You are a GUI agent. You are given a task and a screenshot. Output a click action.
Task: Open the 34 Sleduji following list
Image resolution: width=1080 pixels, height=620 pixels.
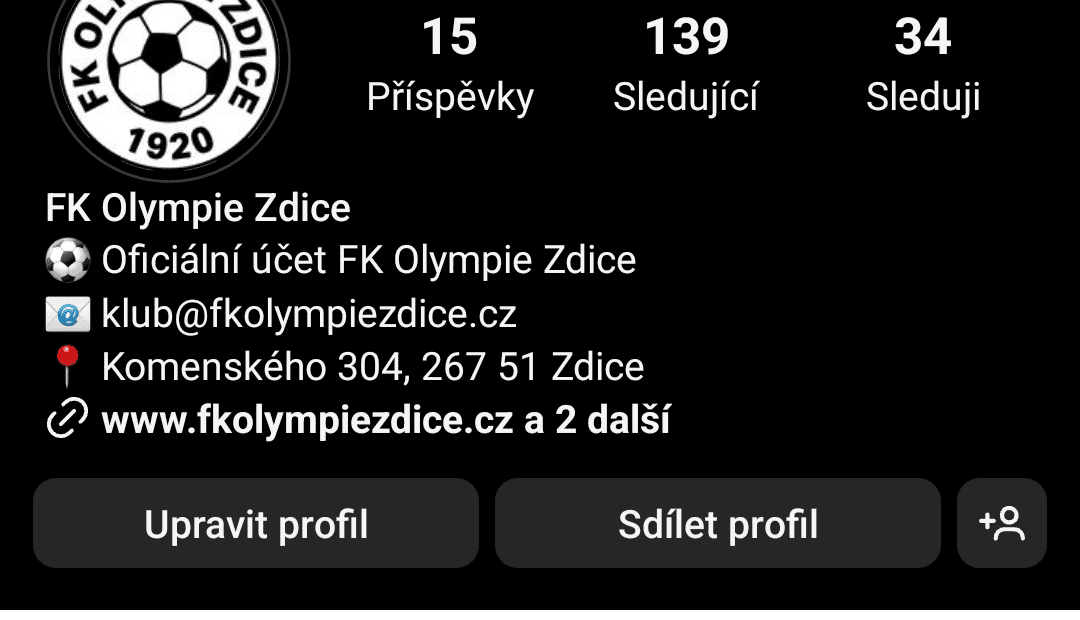pyautogui.click(x=922, y=65)
